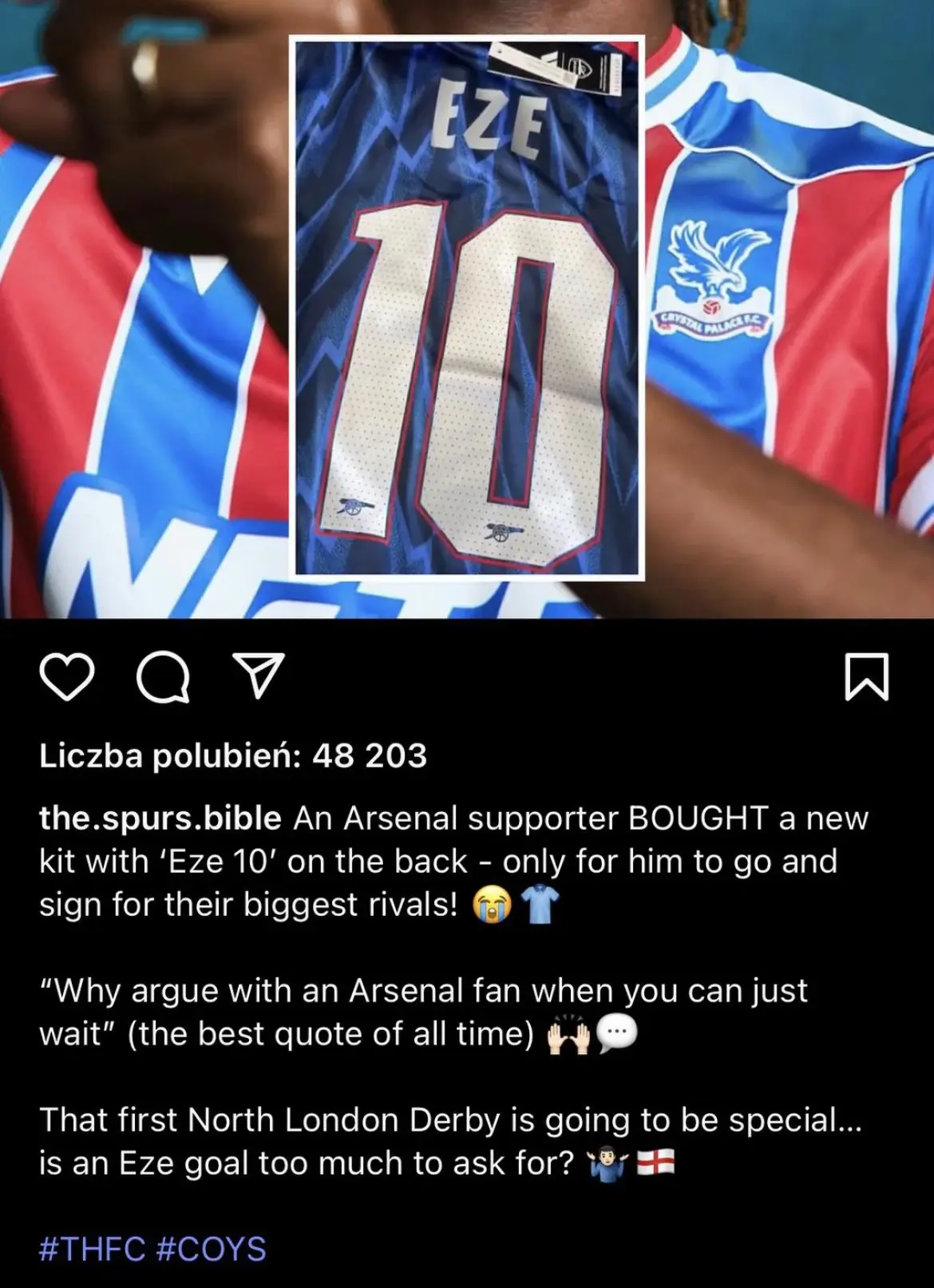
Task: Like the.spurs.bible's post
Action: (x=67, y=676)
